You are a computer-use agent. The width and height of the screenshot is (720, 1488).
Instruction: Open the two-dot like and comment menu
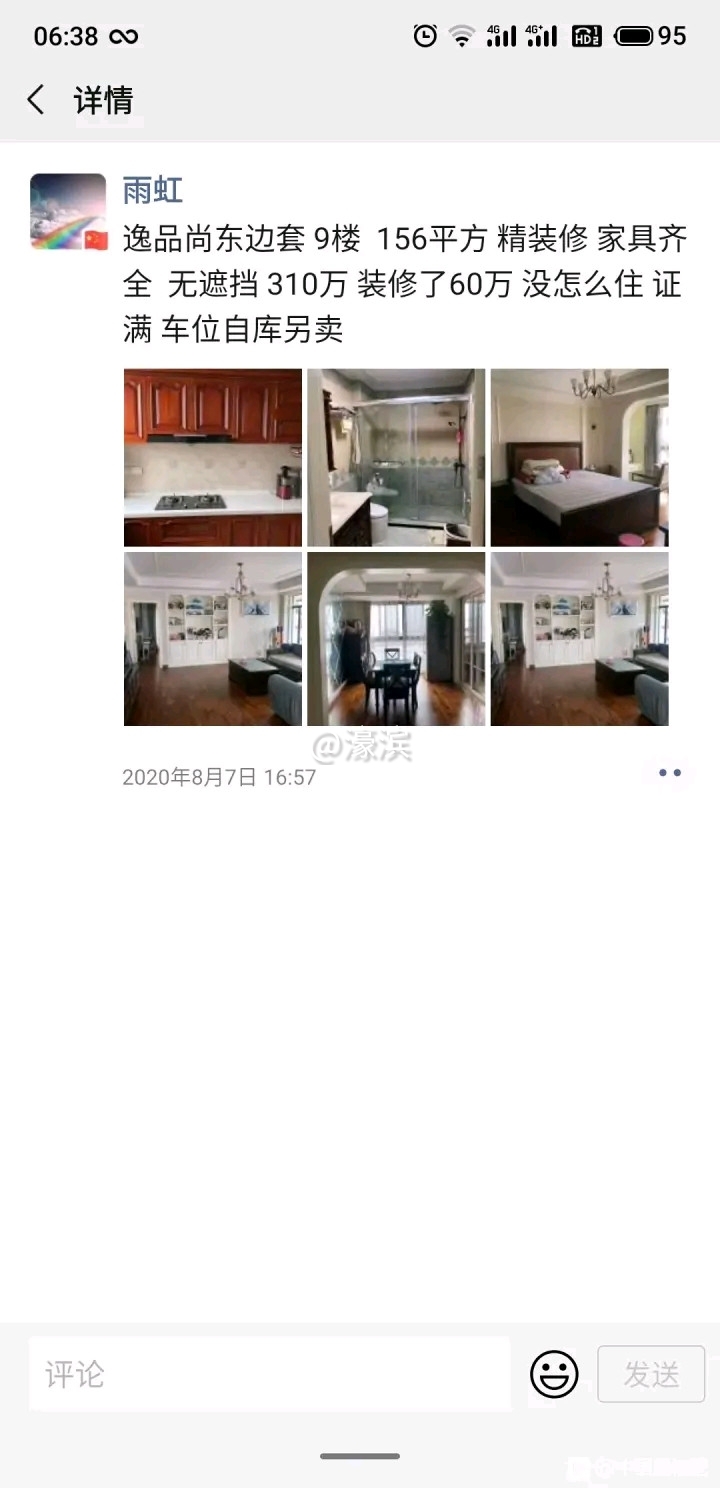click(669, 773)
